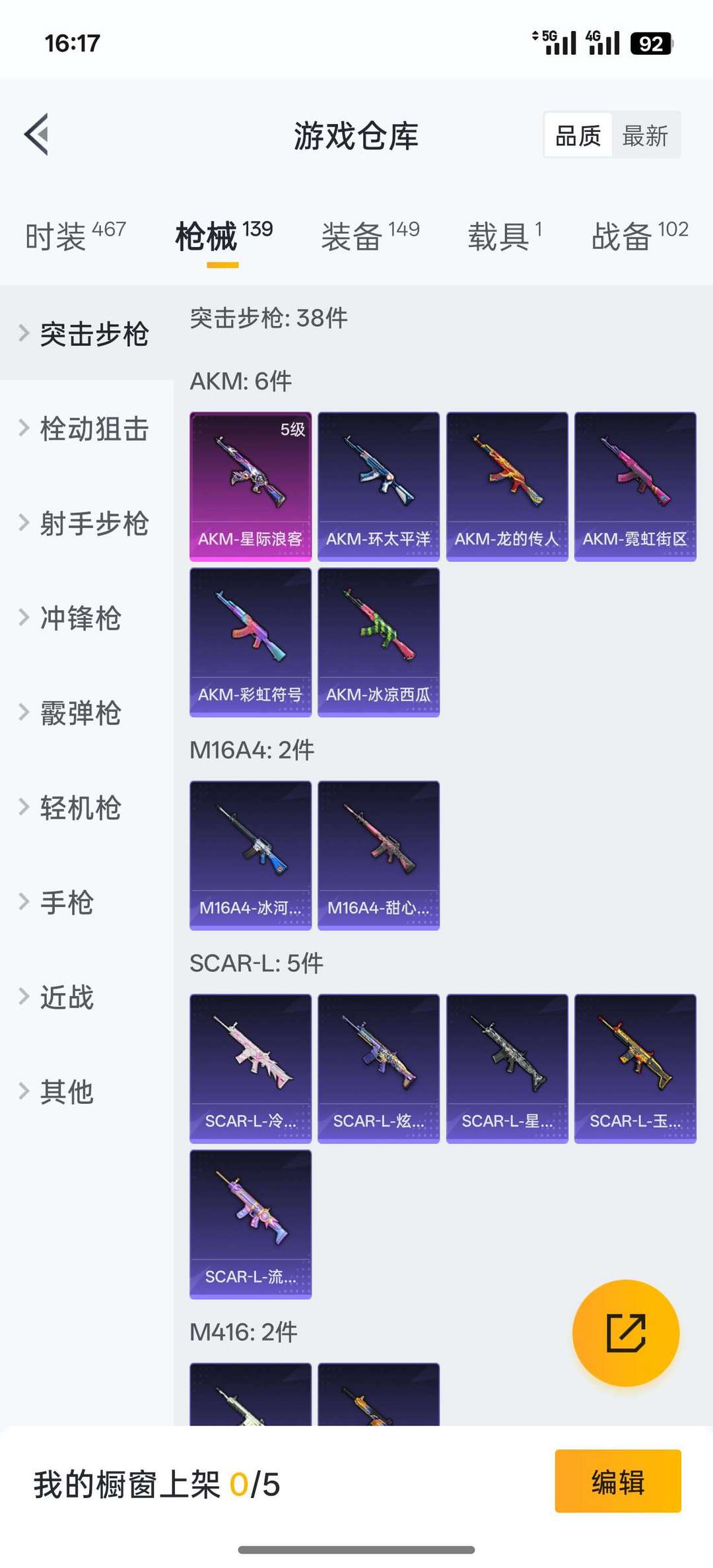Screen dimensions: 713x1568
Task: Go back using the top-left arrow
Action: pos(37,135)
